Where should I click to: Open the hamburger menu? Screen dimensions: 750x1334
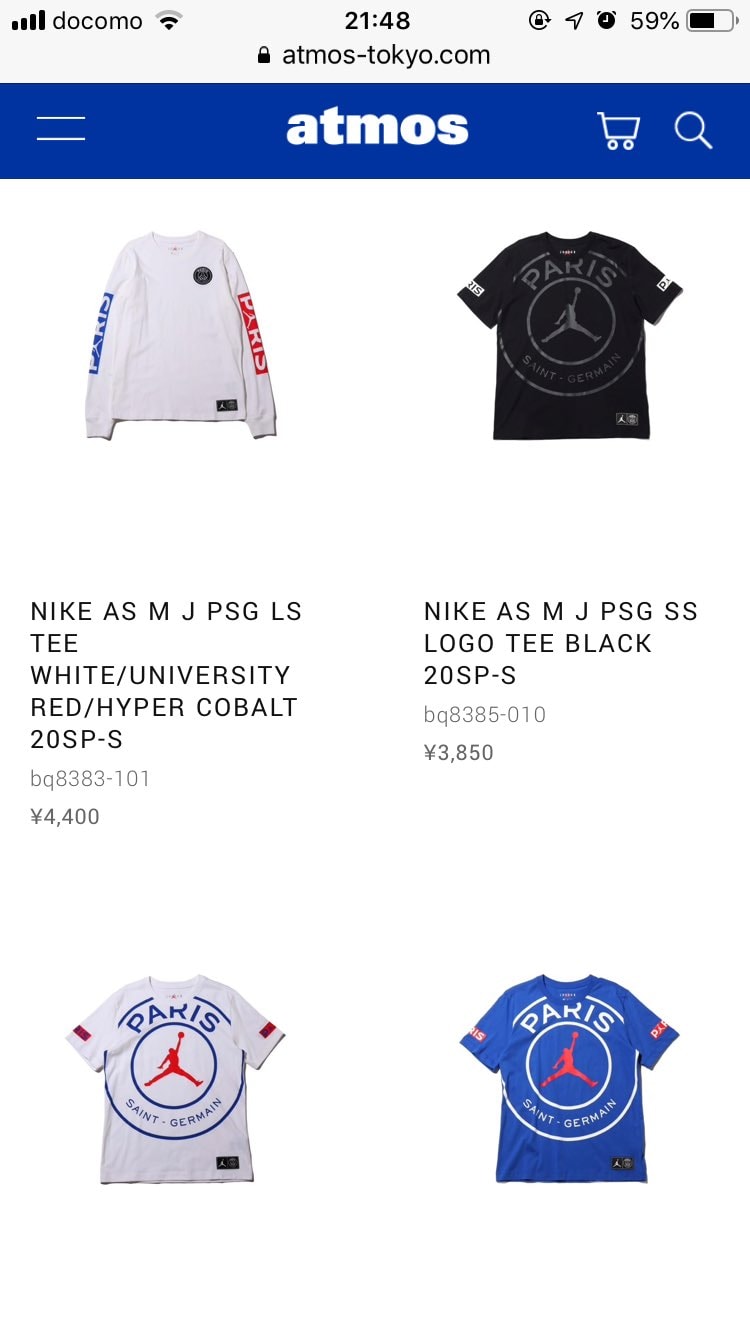(61, 128)
